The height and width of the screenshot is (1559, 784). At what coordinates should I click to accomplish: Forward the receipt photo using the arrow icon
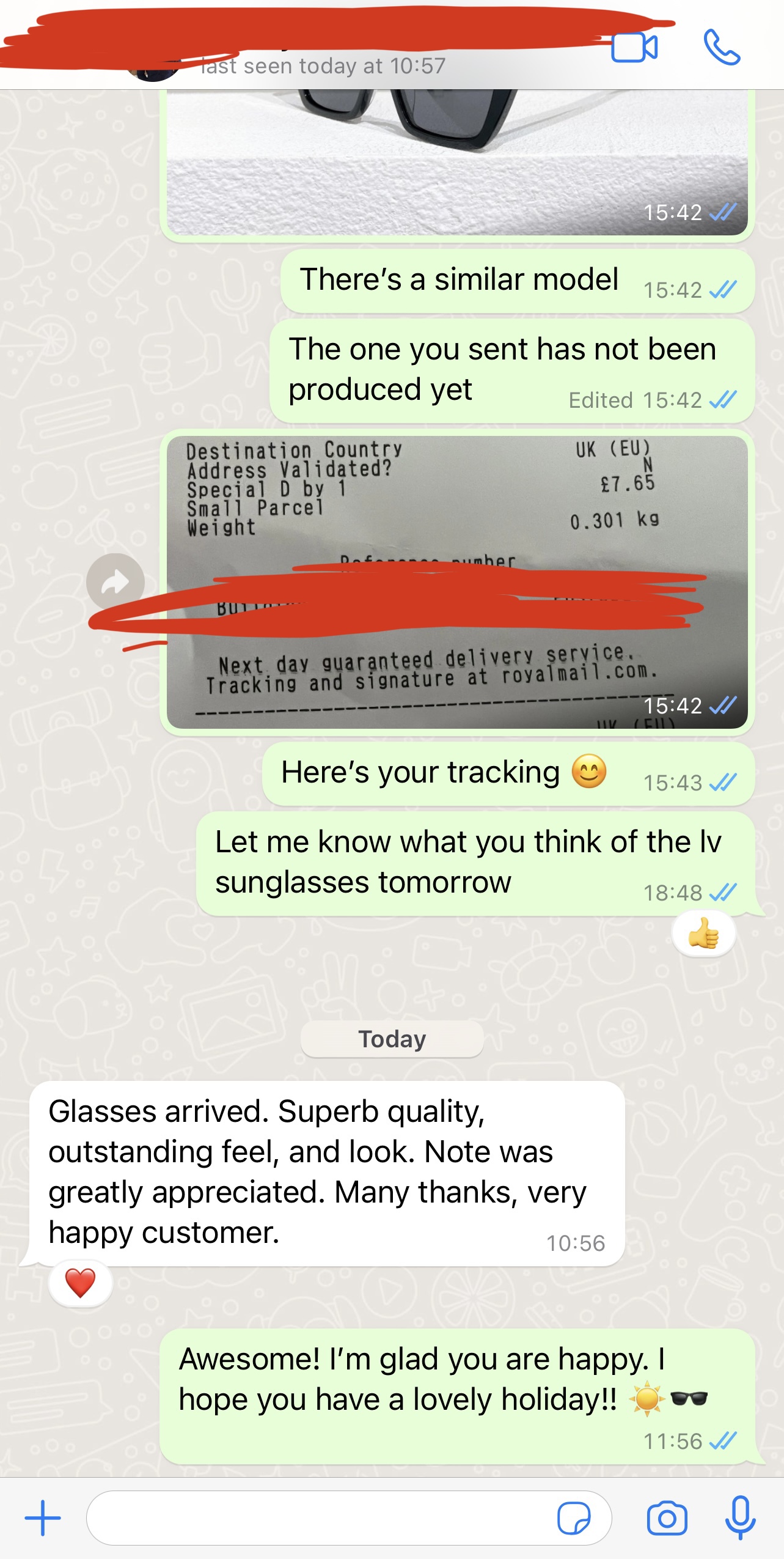115,583
